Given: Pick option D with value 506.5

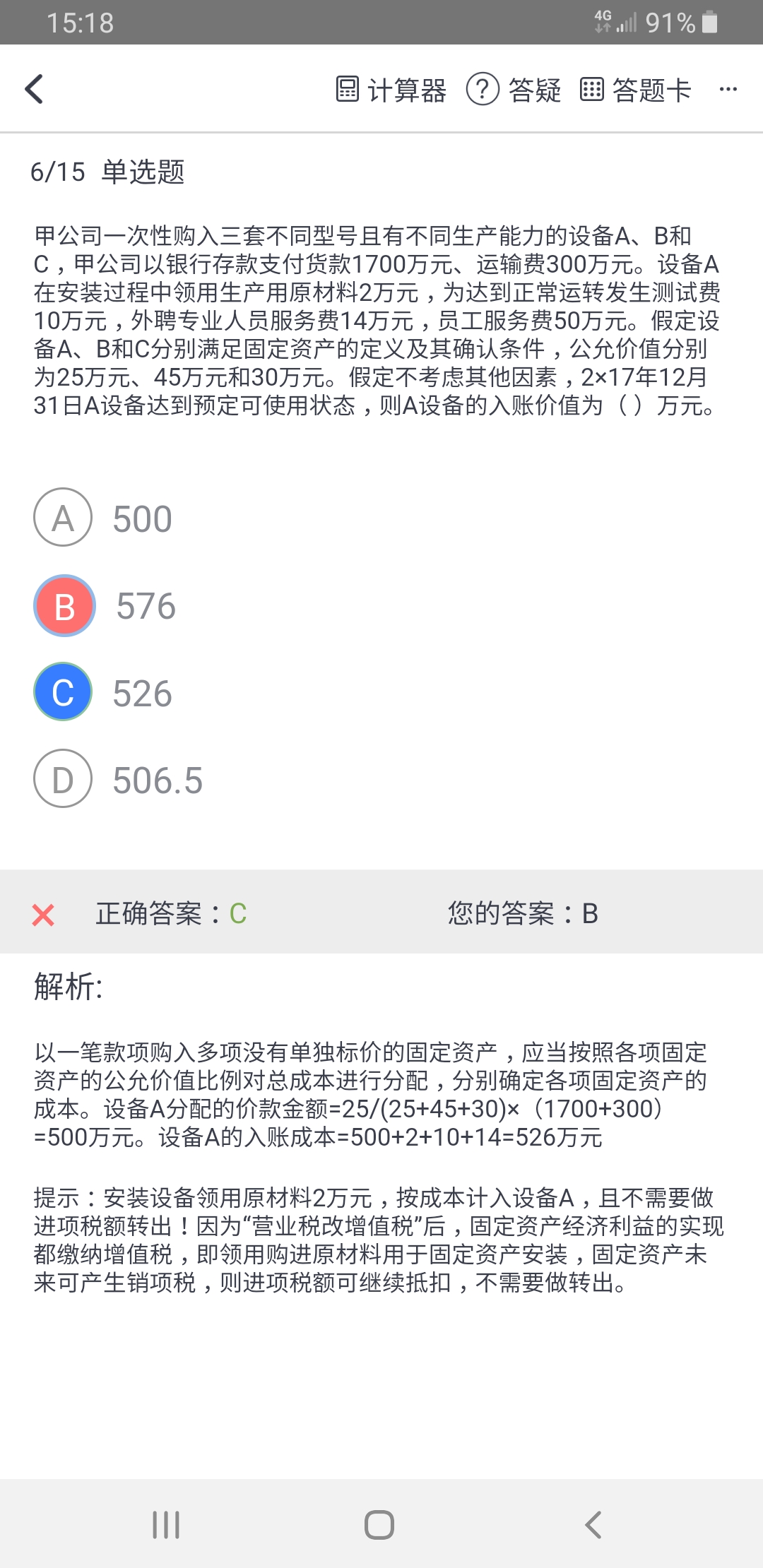Looking at the screenshot, I should [63, 779].
